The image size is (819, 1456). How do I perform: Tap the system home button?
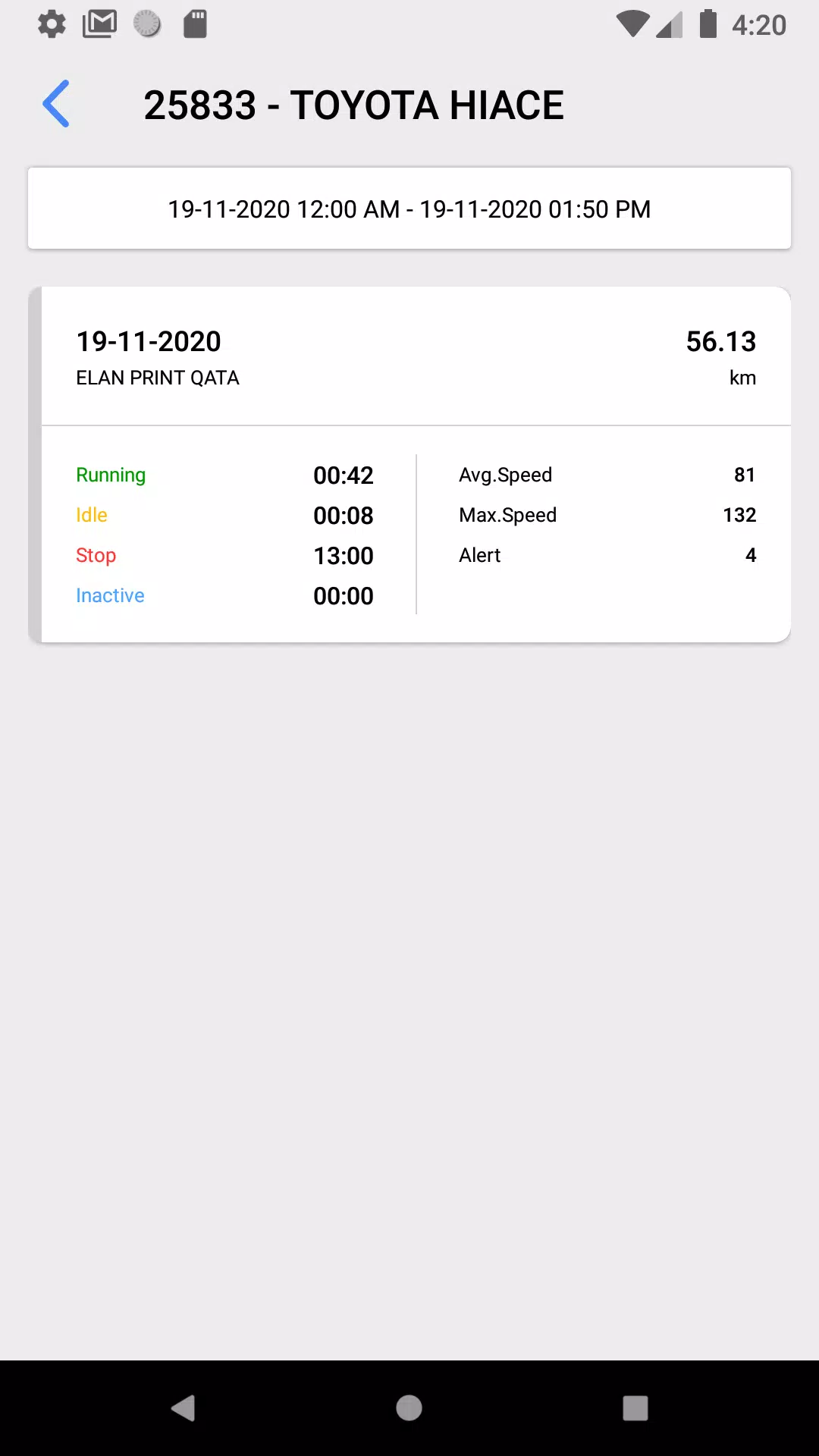point(409,1408)
